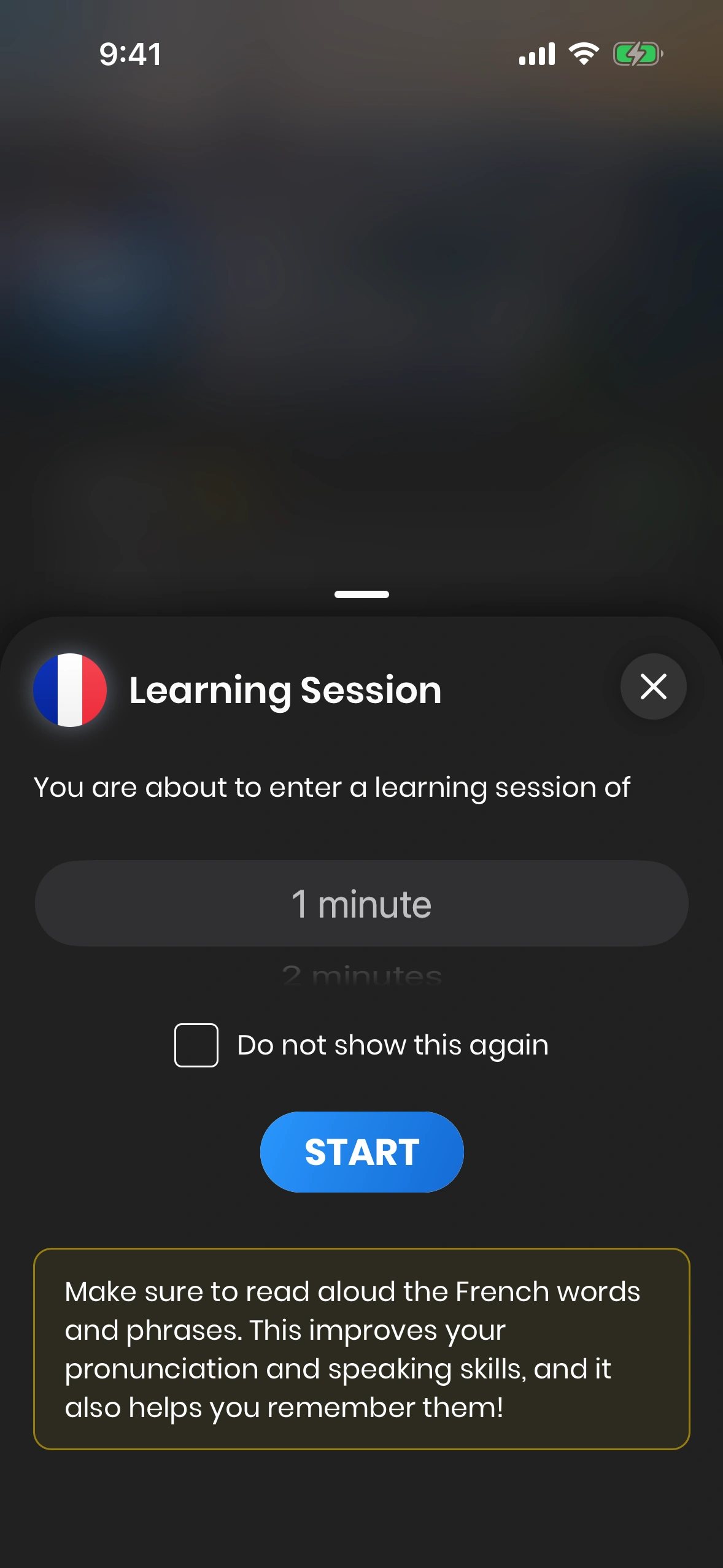This screenshot has width=723, height=1568.
Task: Start the learning session
Action: 361,1151
